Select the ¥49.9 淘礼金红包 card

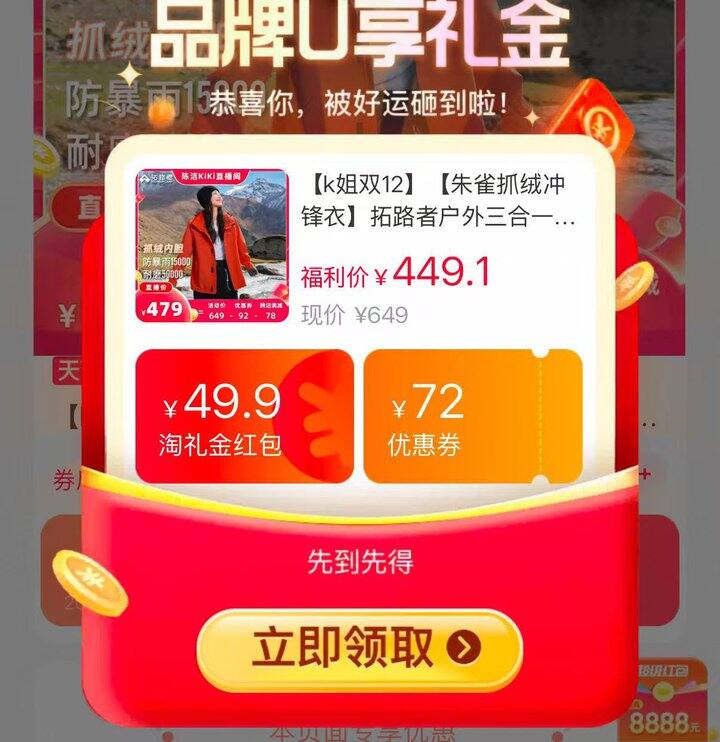[x=244, y=416]
